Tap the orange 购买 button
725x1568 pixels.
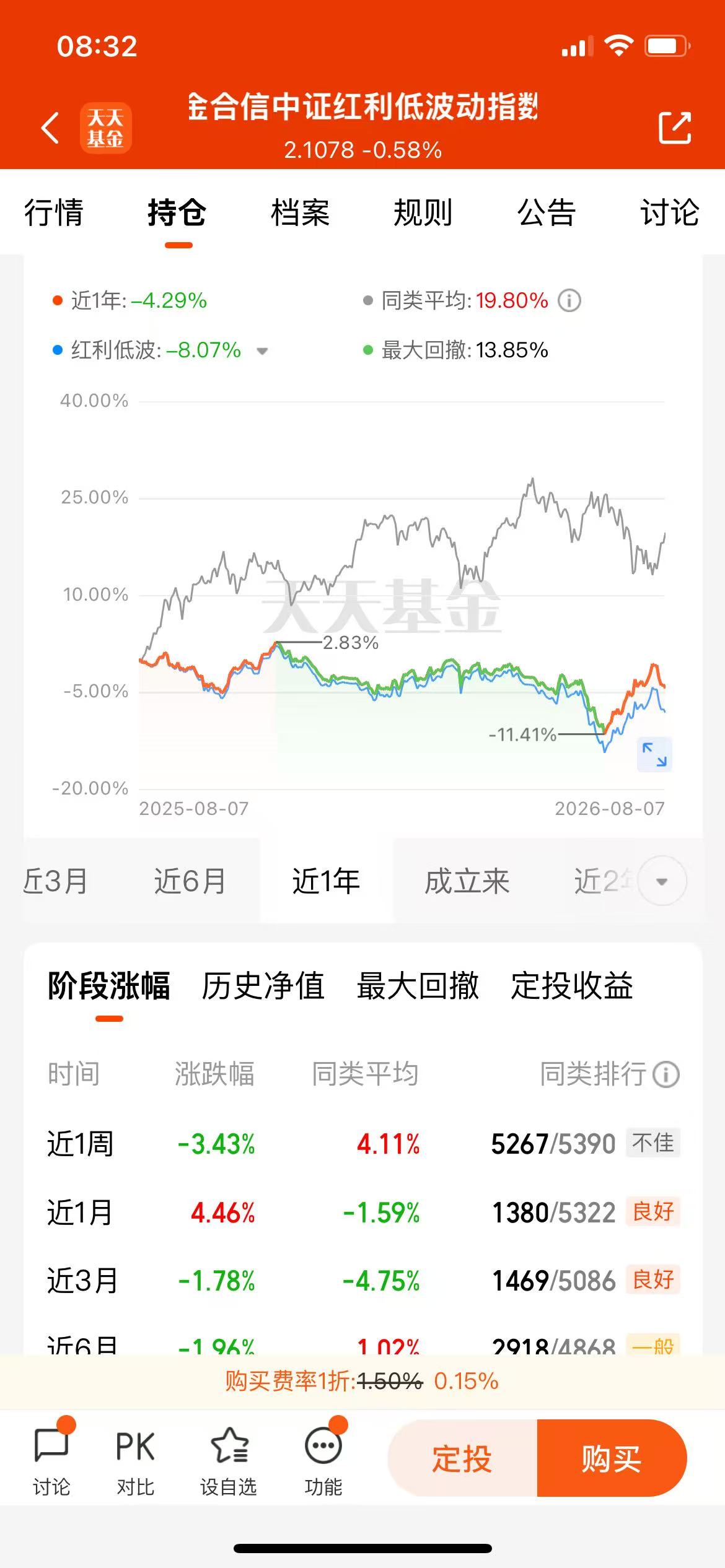[612, 1458]
